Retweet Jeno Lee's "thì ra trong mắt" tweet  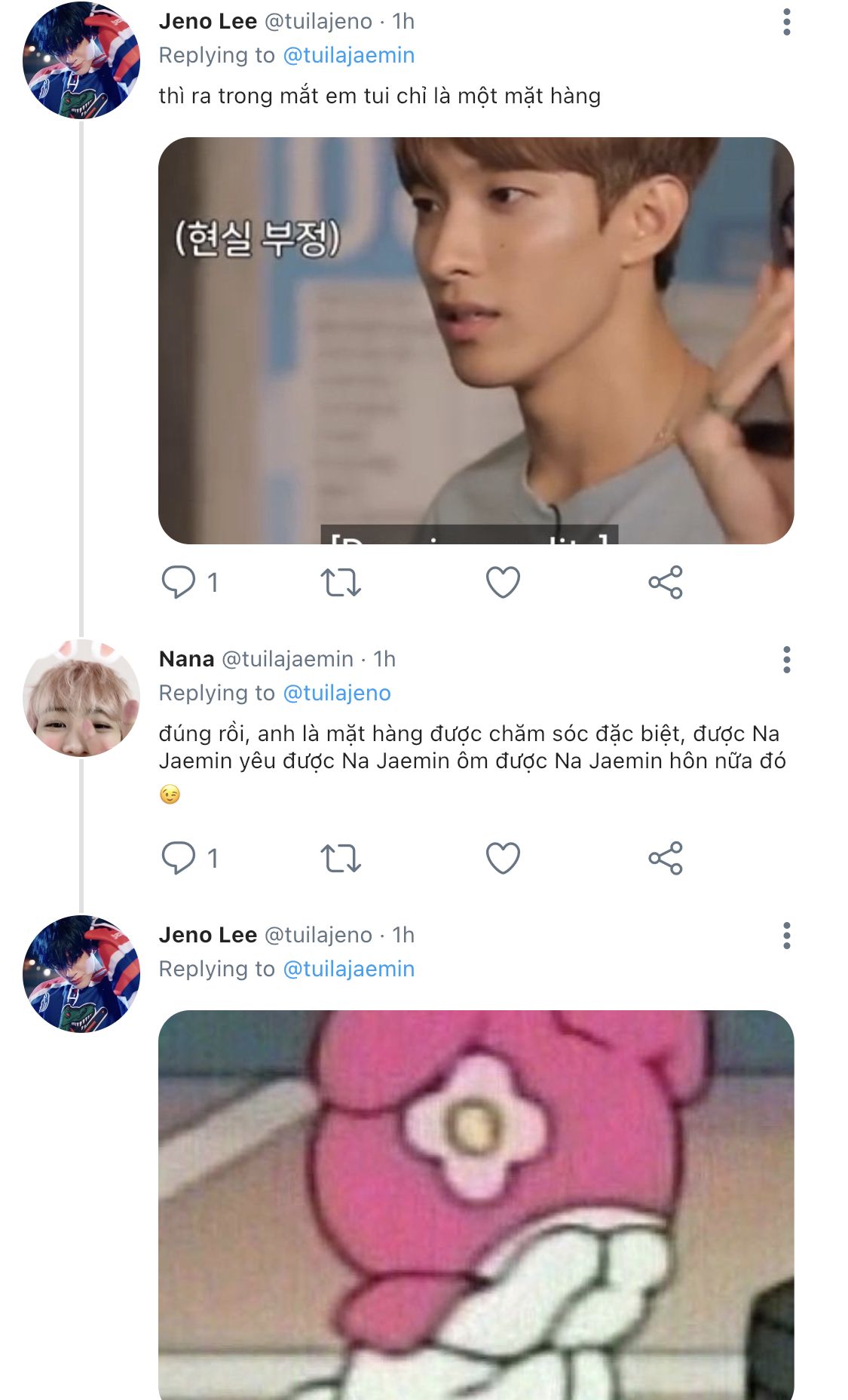click(x=341, y=583)
